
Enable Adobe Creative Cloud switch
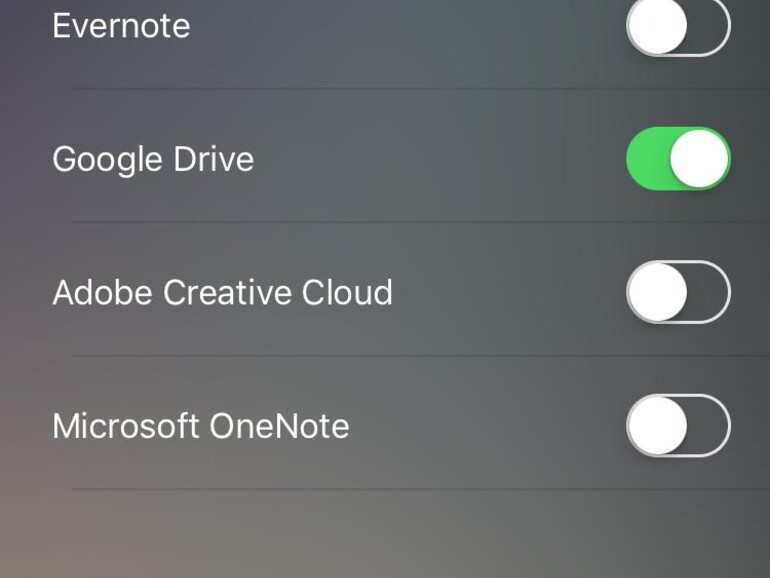[678, 292]
